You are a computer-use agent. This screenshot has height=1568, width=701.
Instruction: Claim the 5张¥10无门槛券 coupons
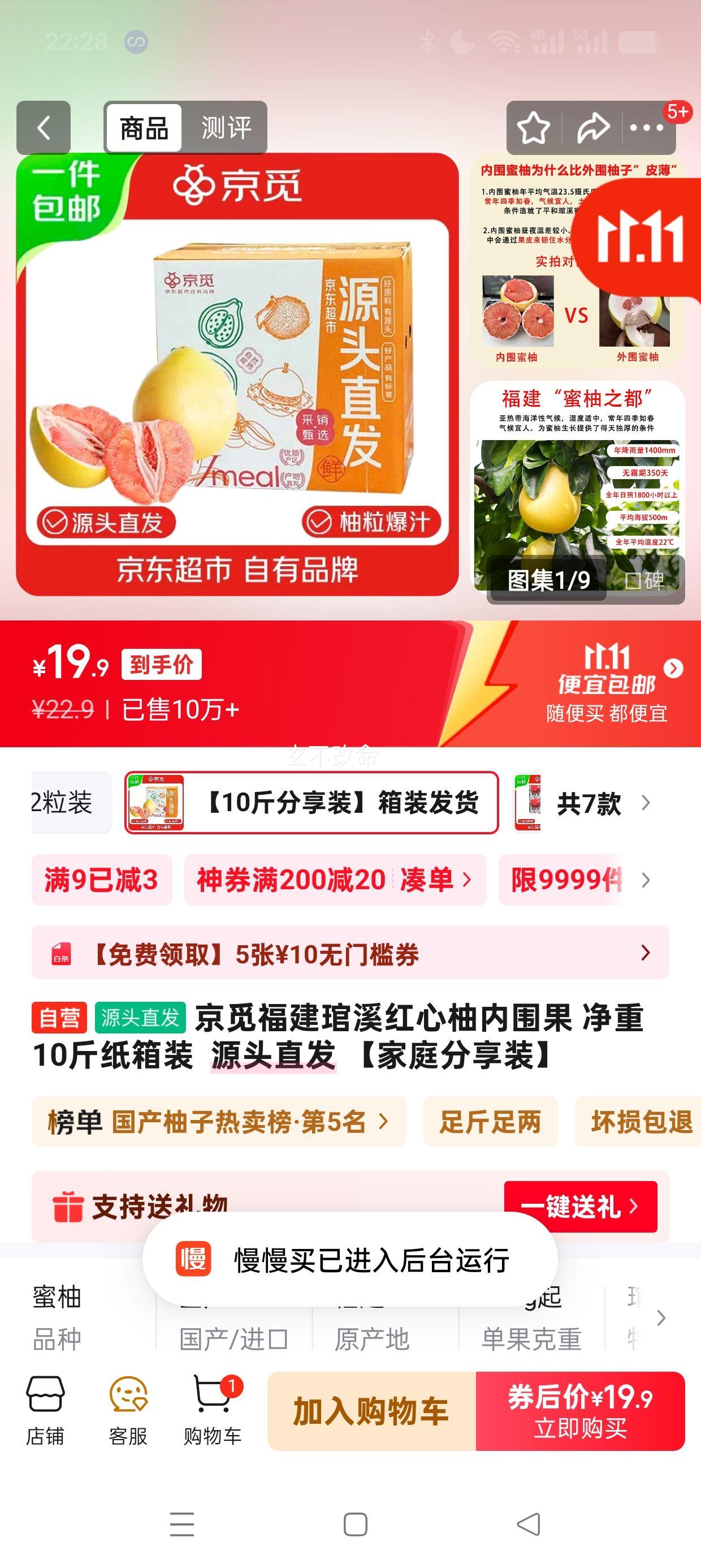tap(350, 953)
